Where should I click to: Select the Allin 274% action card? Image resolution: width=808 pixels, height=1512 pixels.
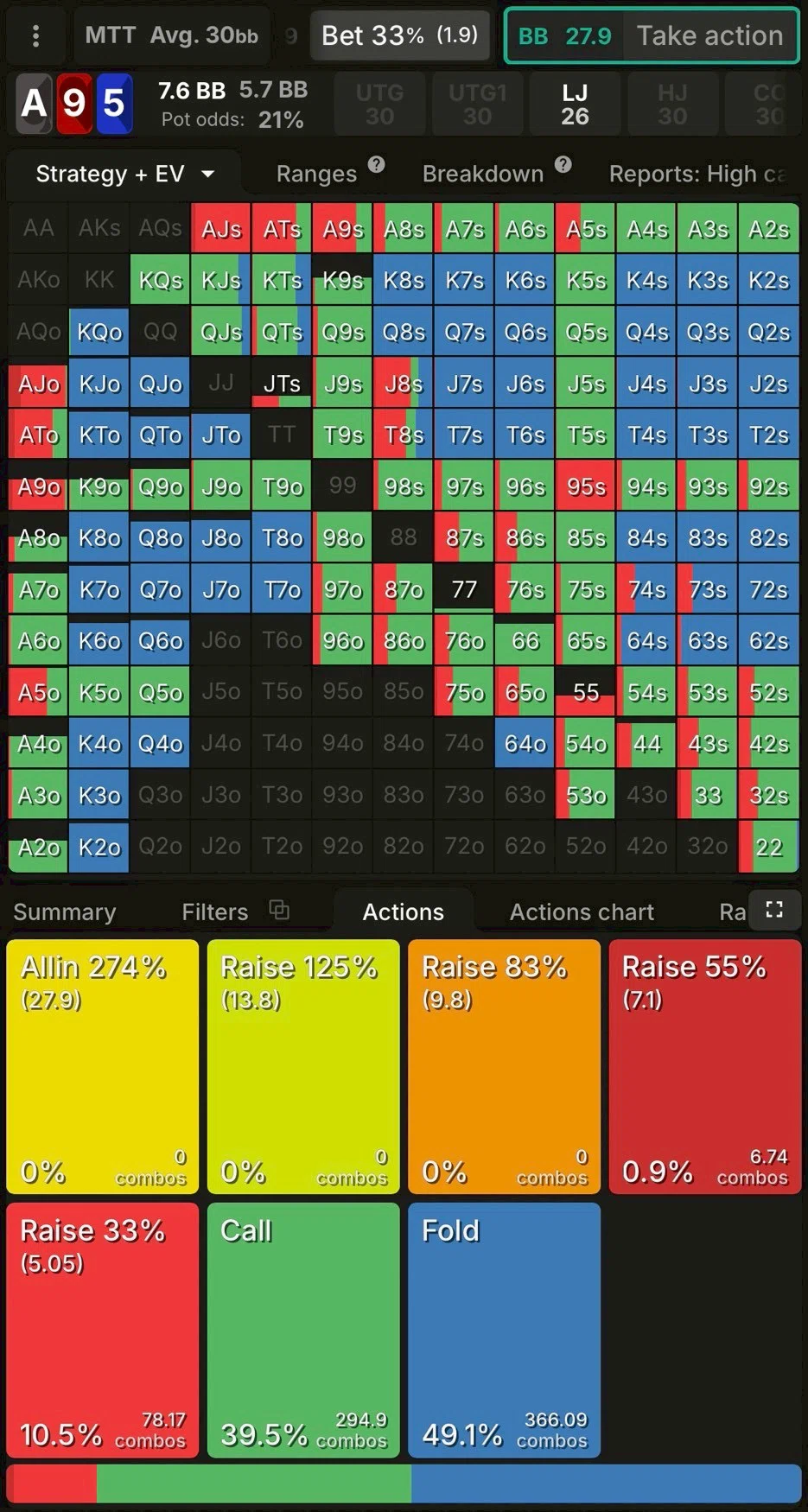tap(103, 1066)
